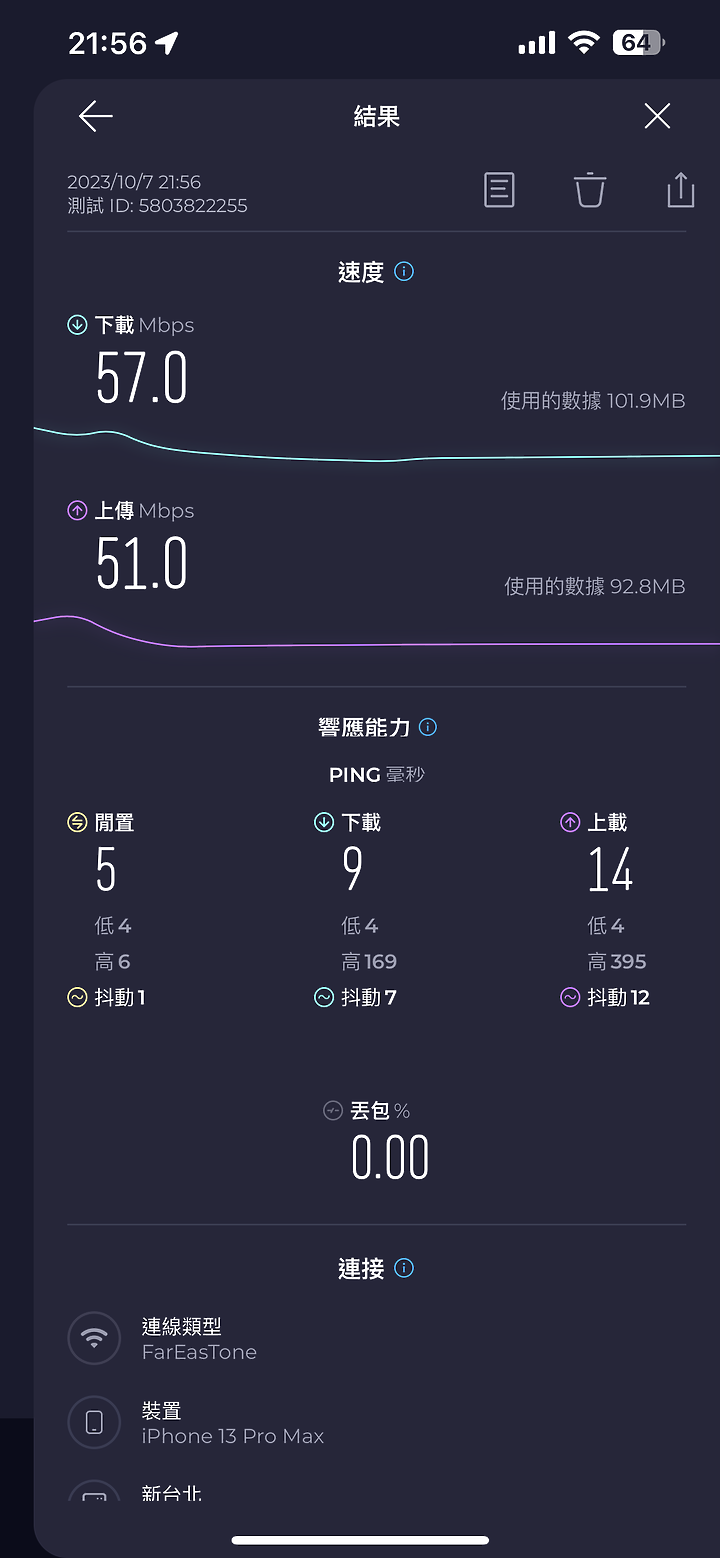Screen dimensions: 720x1558
Task: Tap the phone icon beside iPhone 13 Pro Max
Action: [x=94, y=1422]
